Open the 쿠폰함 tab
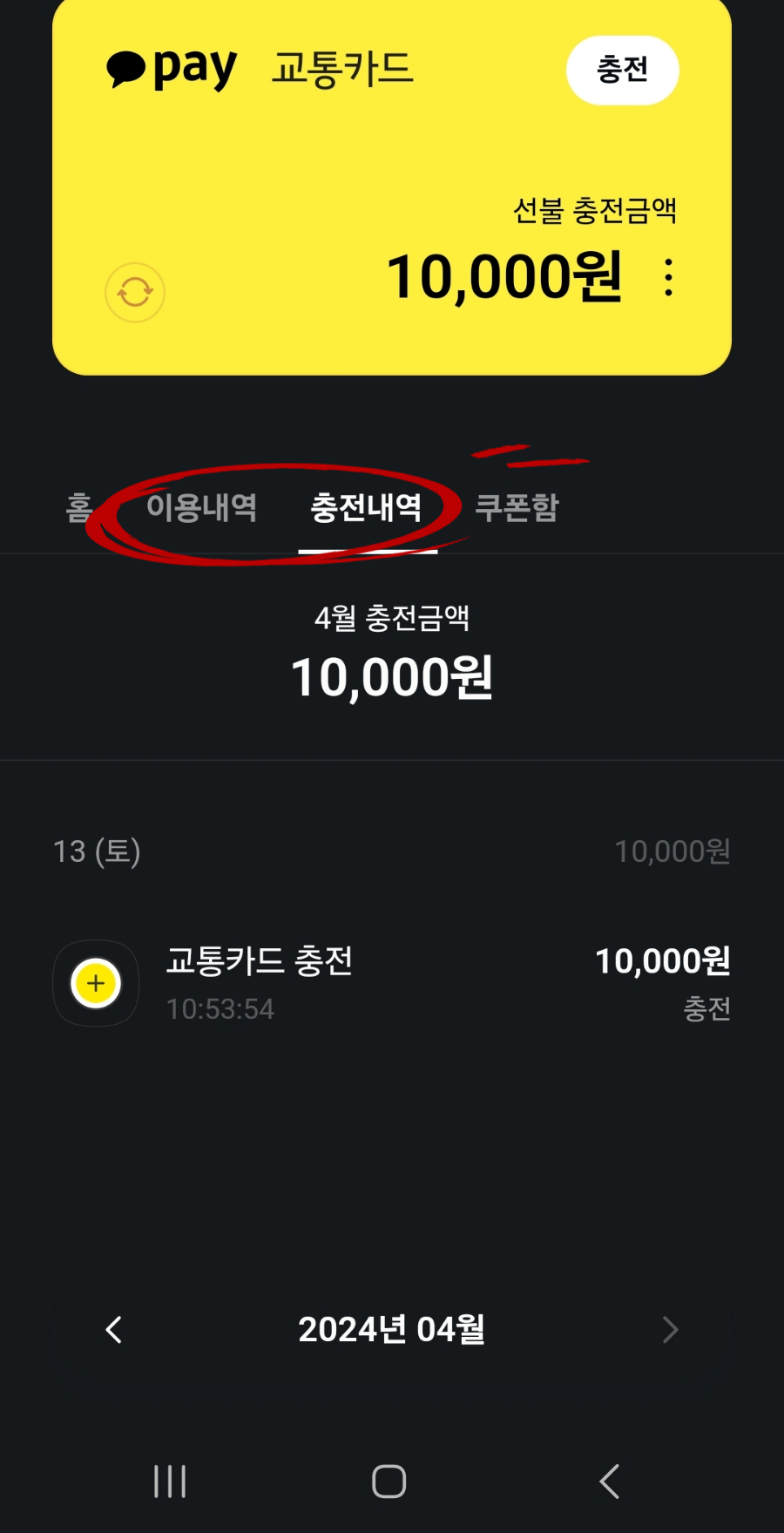The image size is (784, 1533). pos(517,507)
